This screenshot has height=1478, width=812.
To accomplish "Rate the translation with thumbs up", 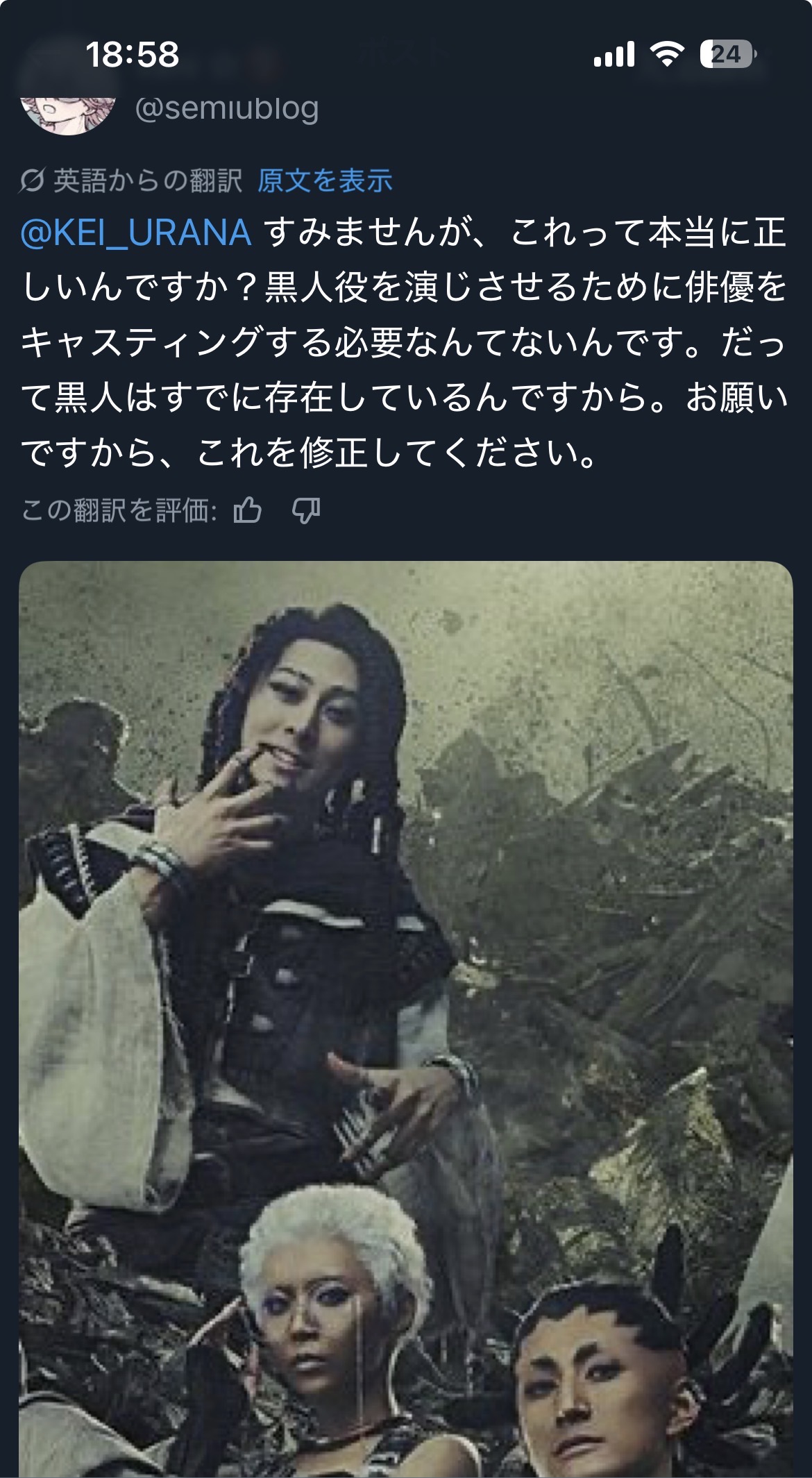I will click(248, 510).
